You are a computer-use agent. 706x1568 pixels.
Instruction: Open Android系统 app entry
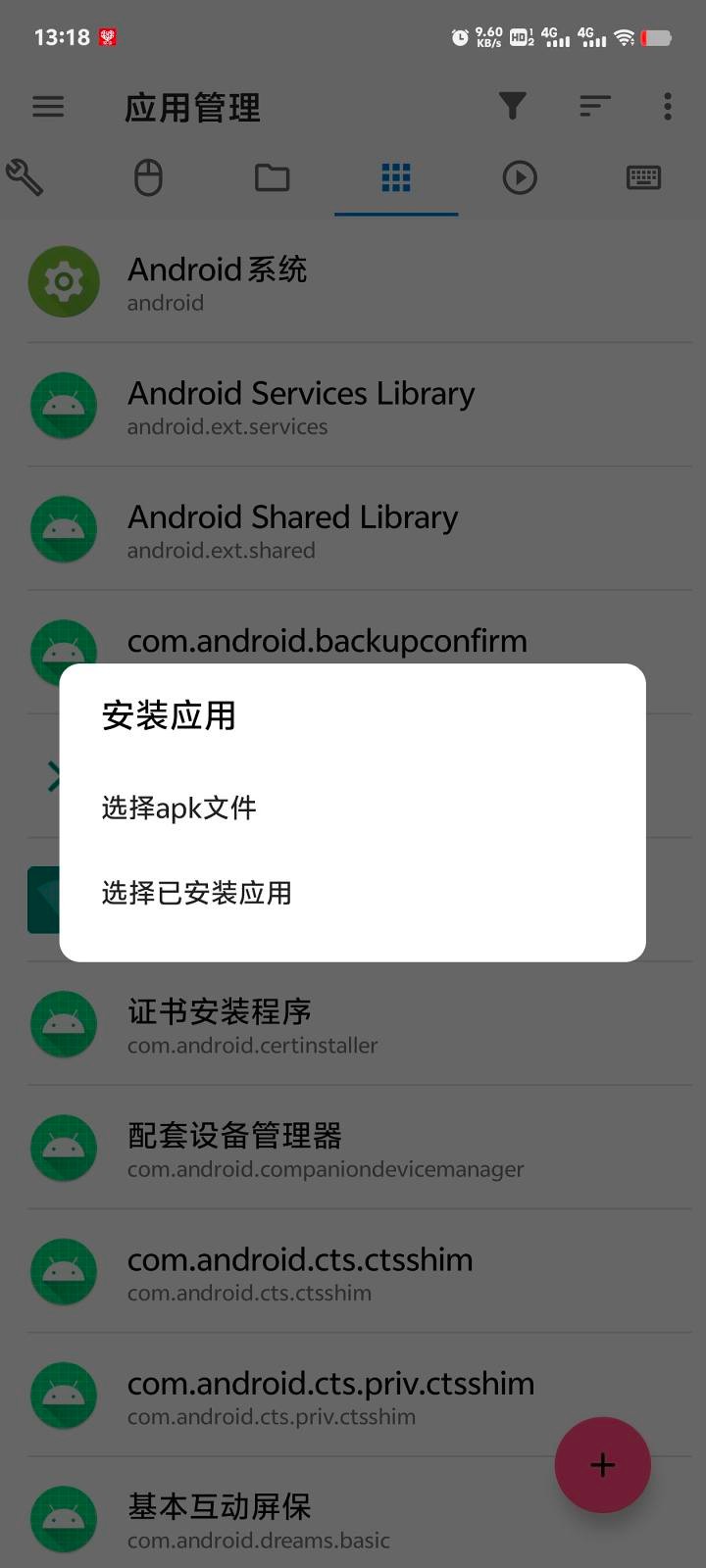coord(353,282)
